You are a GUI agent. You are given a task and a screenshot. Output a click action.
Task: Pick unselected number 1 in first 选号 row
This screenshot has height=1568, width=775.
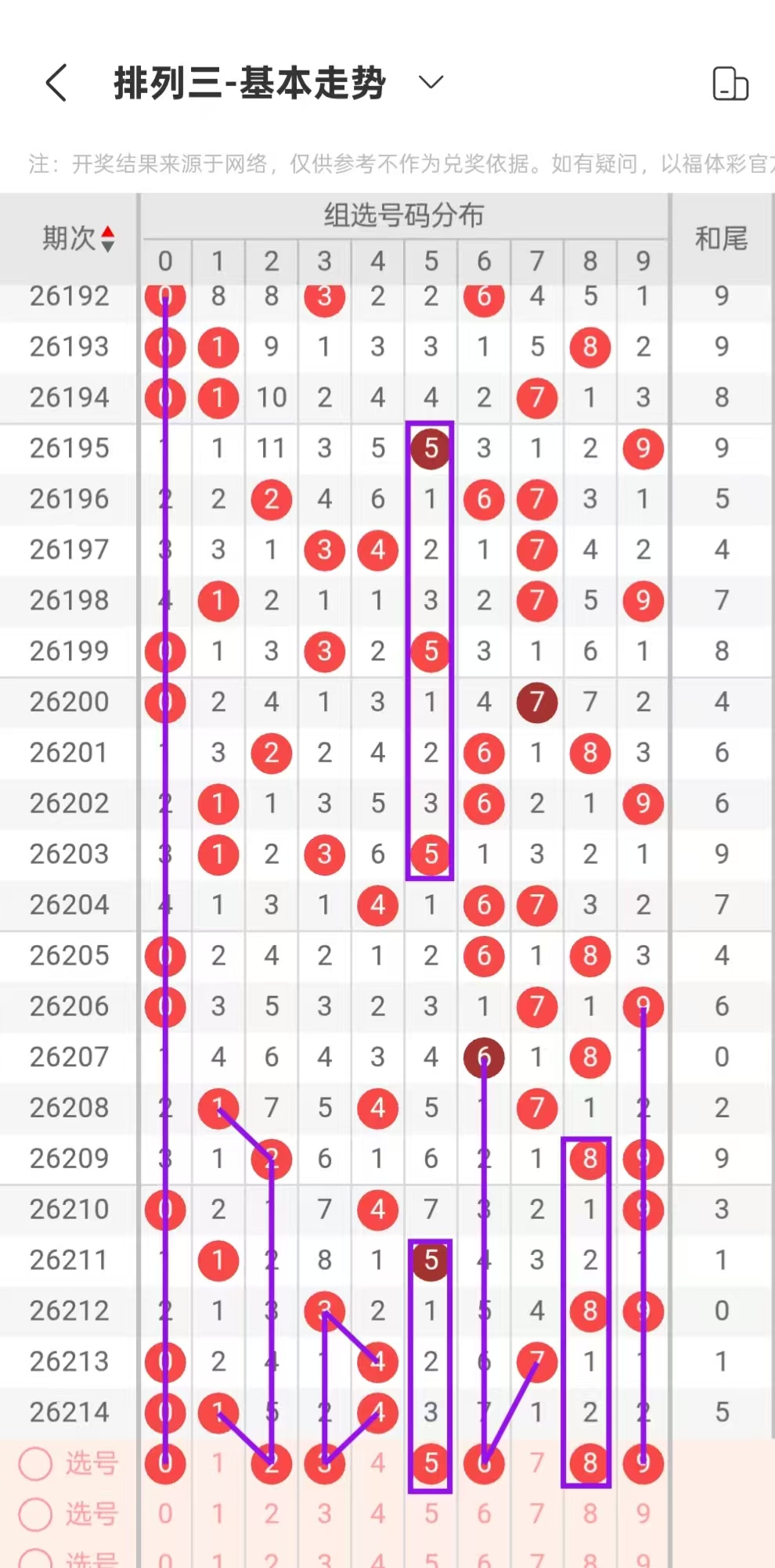tap(218, 1463)
